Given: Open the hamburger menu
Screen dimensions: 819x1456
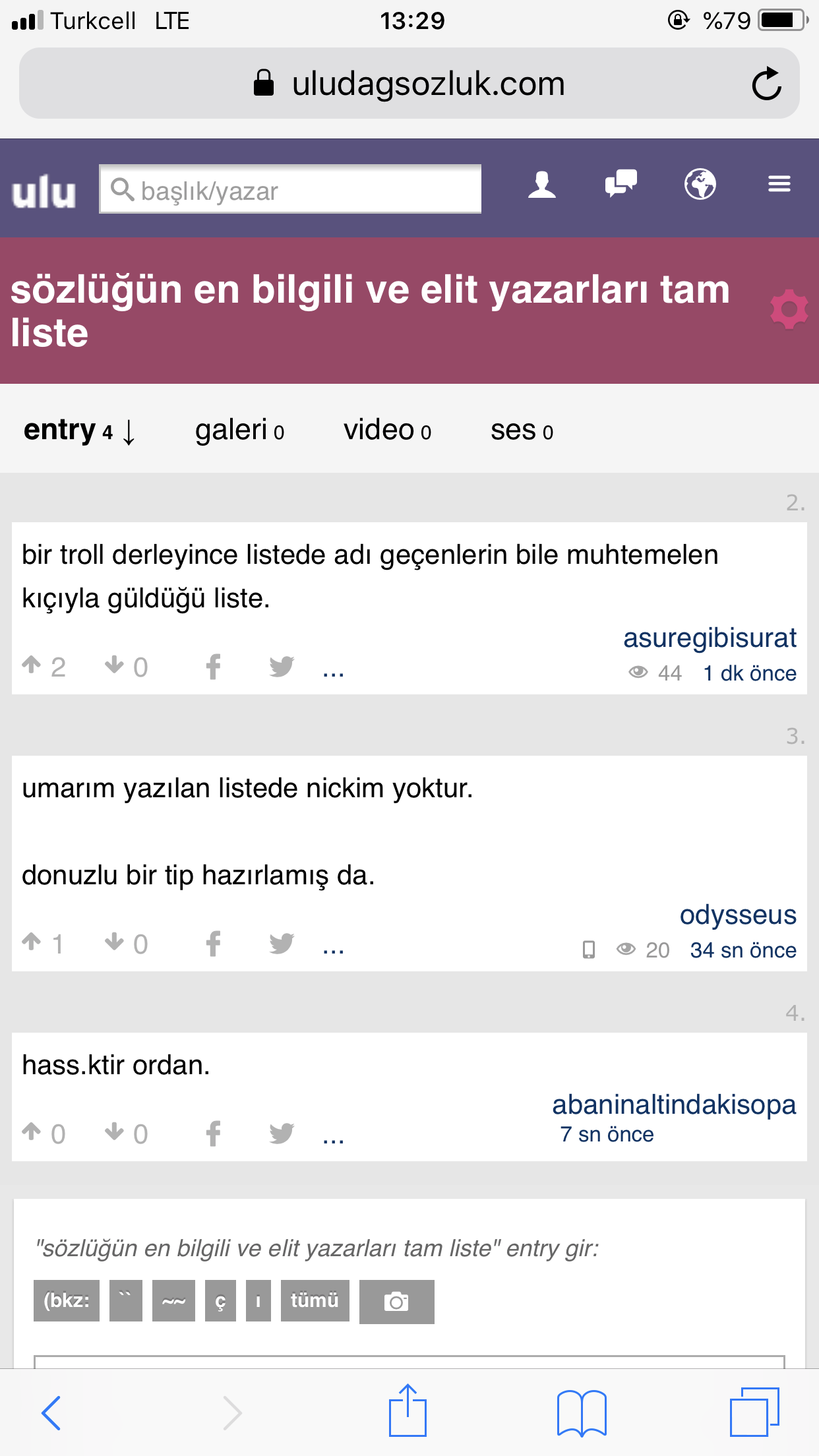Looking at the screenshot, I should [x=779, y=184].
